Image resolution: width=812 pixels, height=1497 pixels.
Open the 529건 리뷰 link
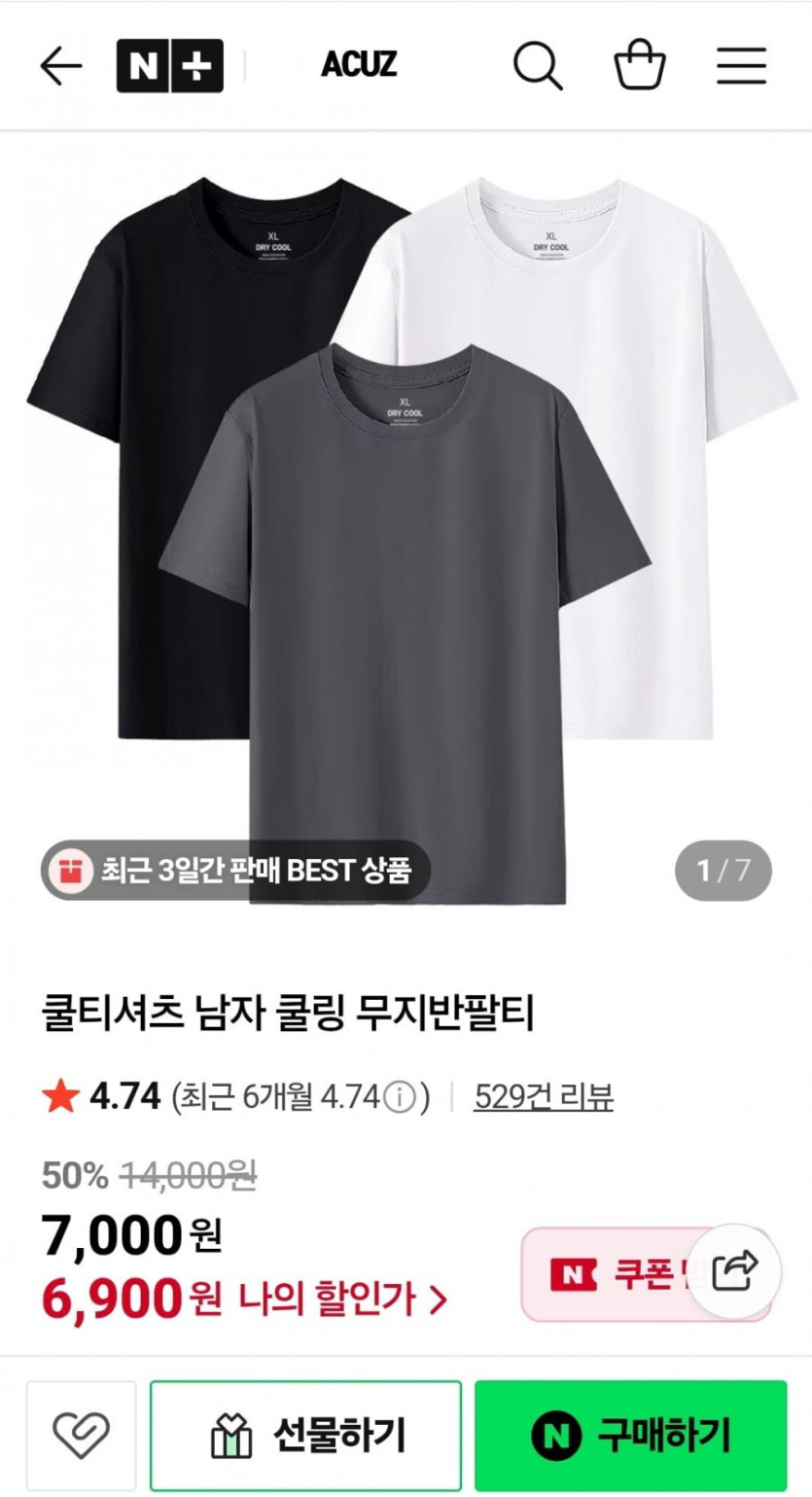[x=544, y=1097]
